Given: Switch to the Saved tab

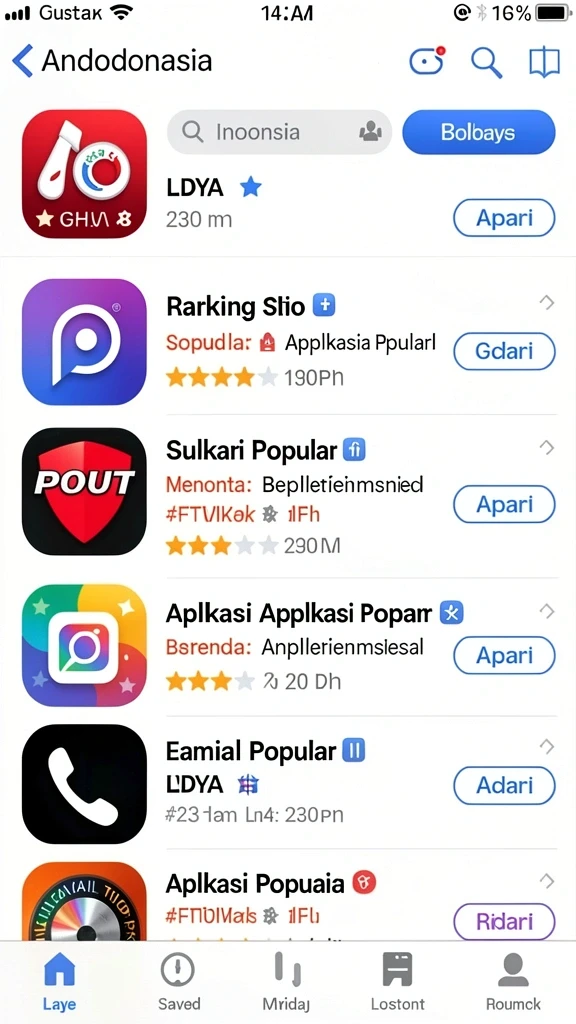Looking at the screenshot, I should pos(178,982).
